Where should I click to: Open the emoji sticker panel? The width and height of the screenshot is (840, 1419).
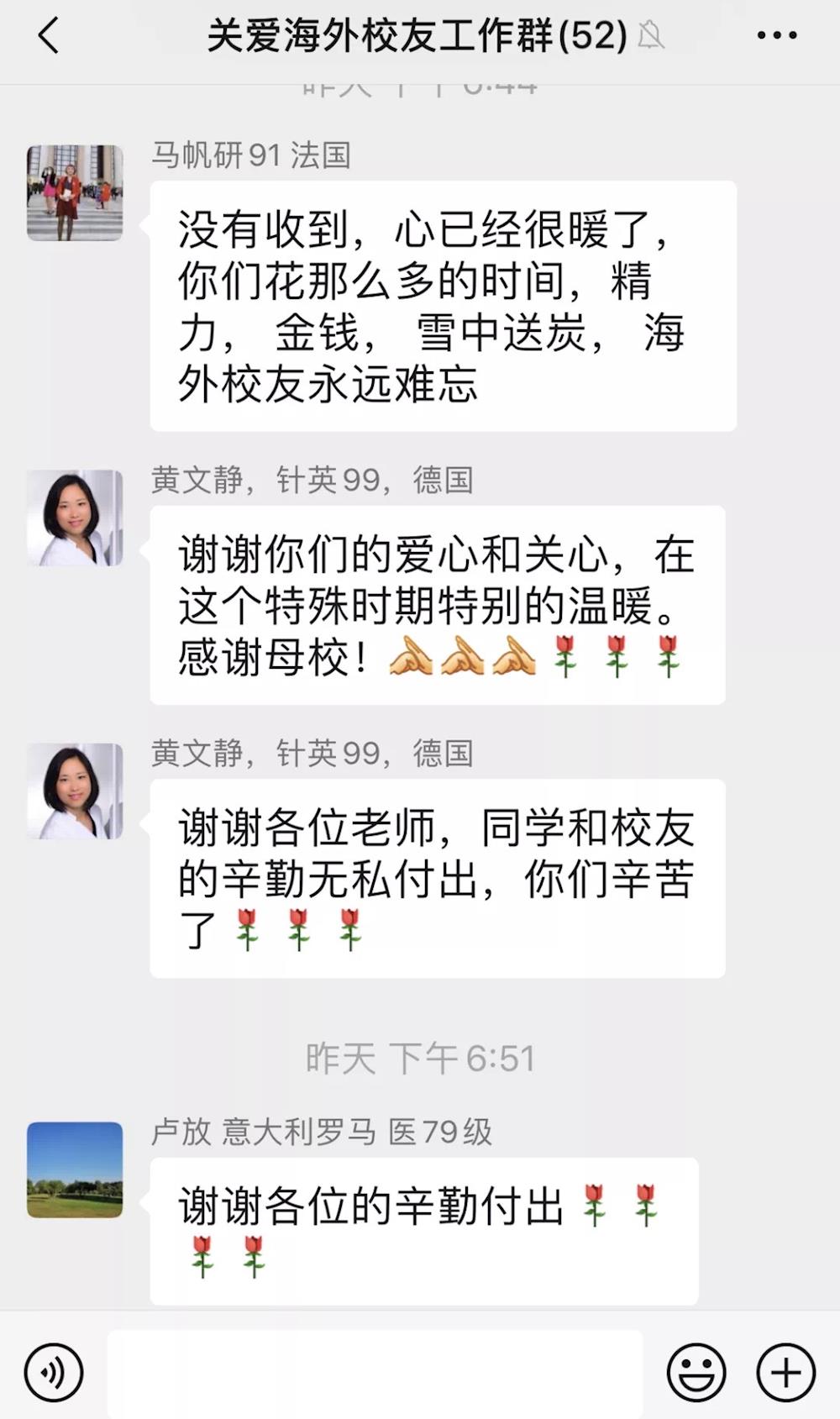(696, 1373)
